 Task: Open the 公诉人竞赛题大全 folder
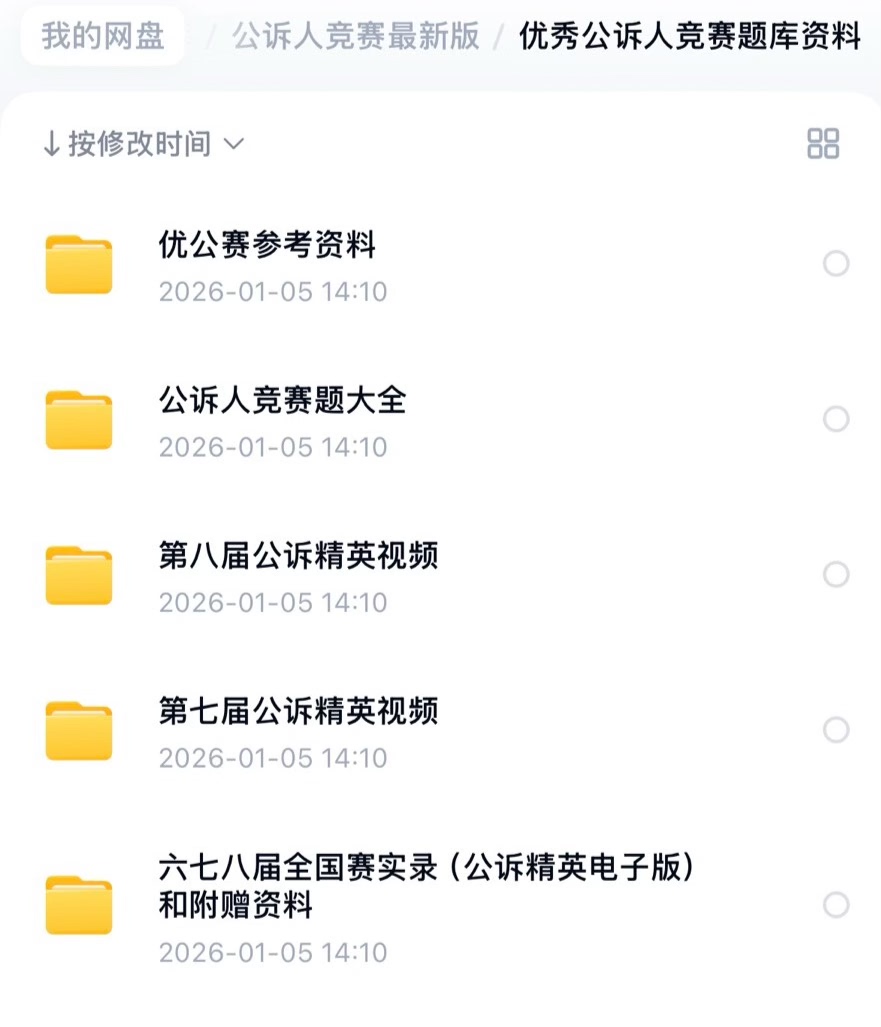[282, 400]
